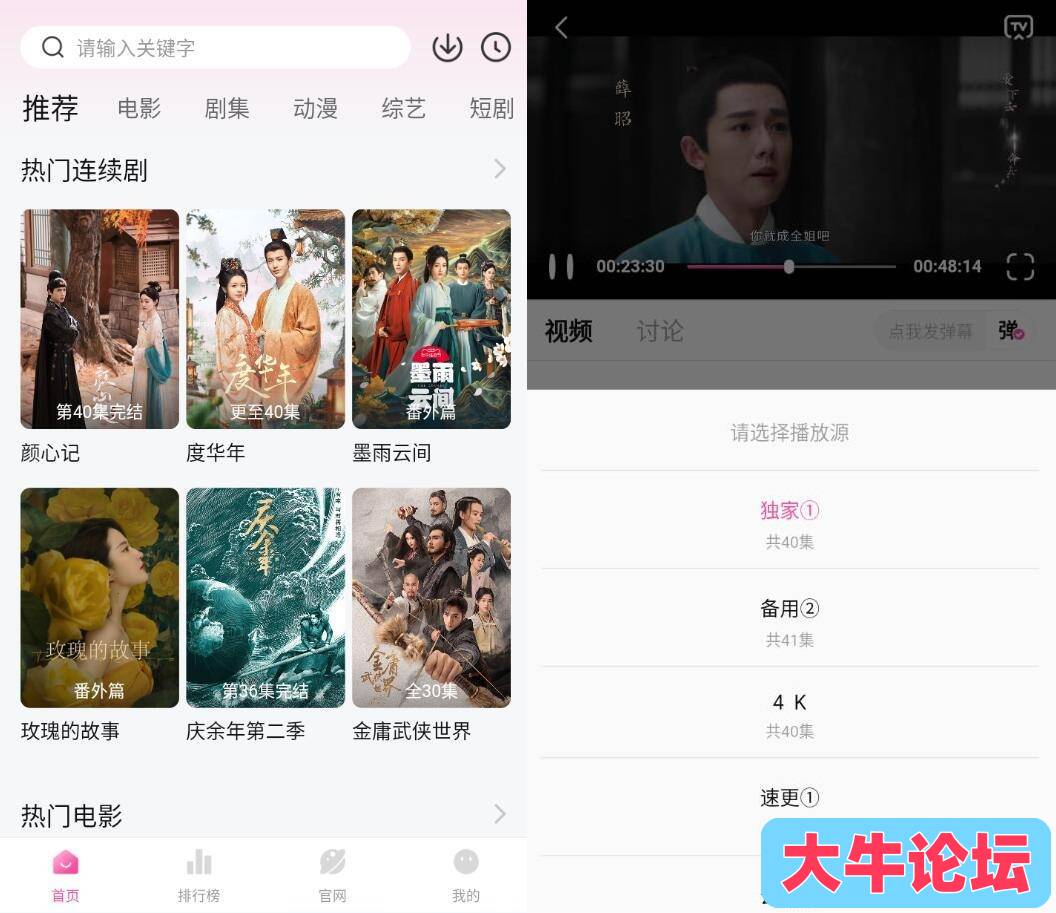
Task: Switch to the 剧集 tab
Action: (227, 109)
